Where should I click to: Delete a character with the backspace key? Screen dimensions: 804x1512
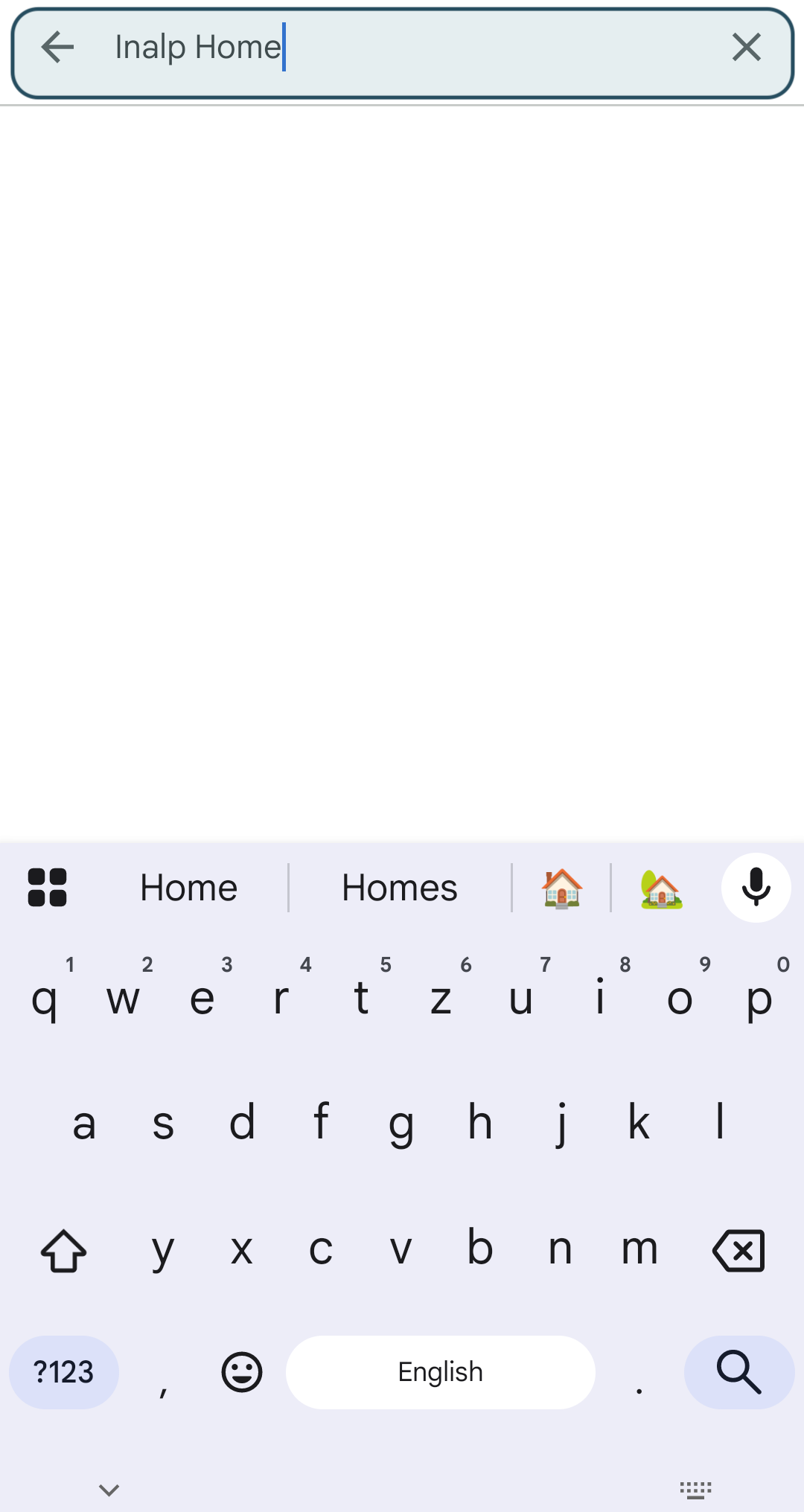tap(738, 1250)
